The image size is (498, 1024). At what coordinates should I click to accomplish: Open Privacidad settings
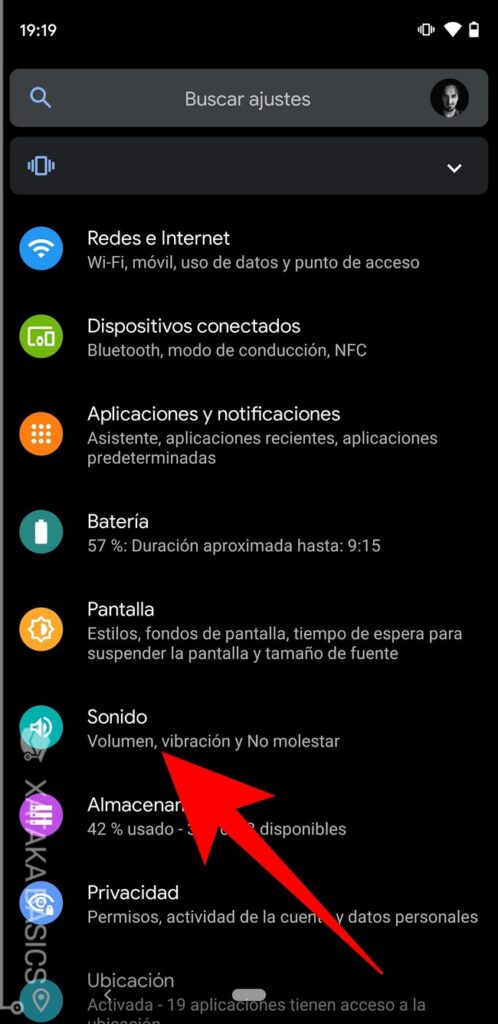coord(249,904)
